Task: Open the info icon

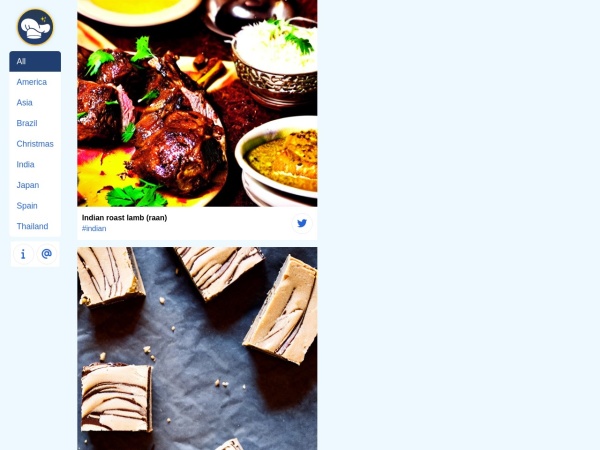Action: tap(23, 254)
